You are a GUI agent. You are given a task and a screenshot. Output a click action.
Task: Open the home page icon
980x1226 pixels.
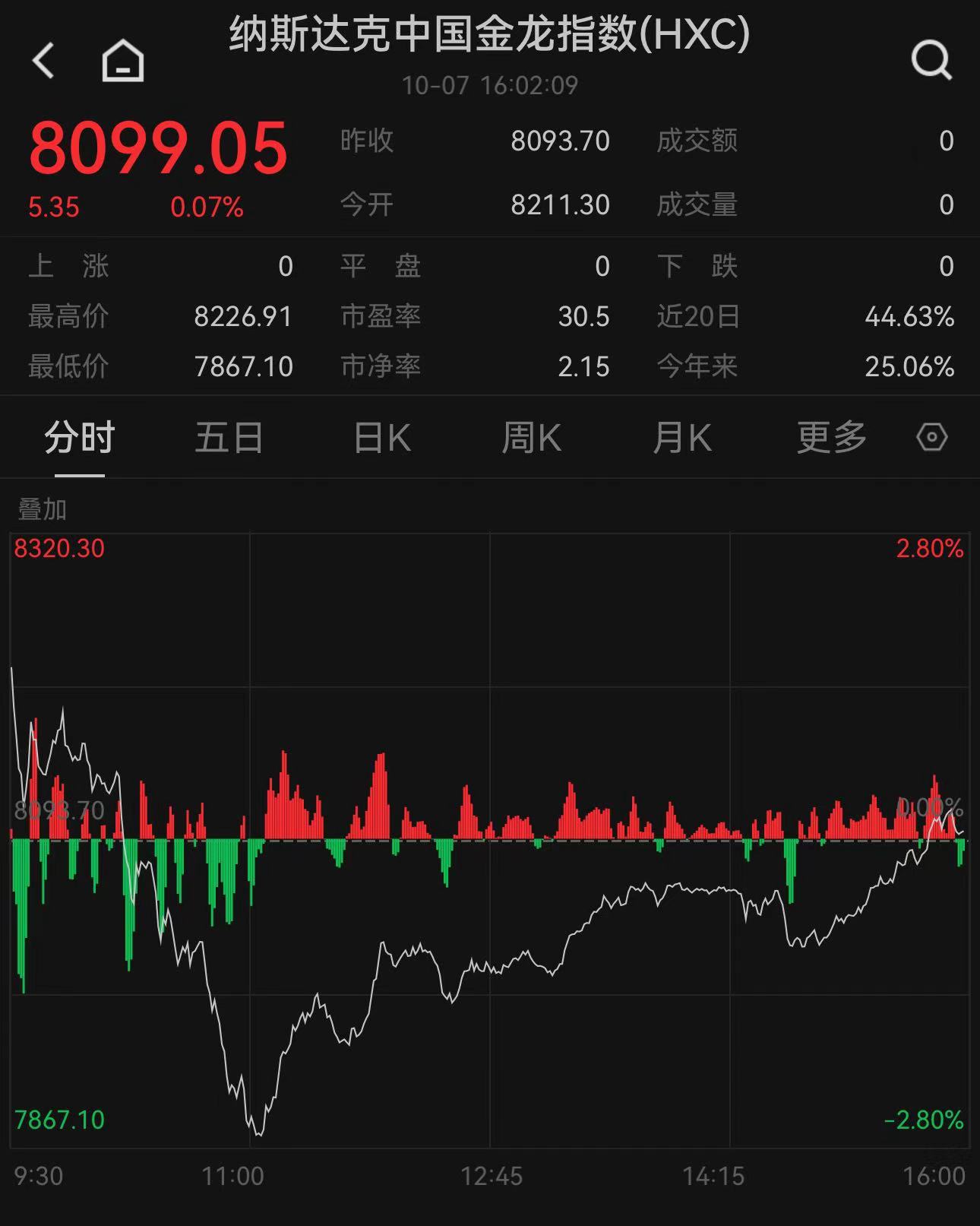(124, 61)
